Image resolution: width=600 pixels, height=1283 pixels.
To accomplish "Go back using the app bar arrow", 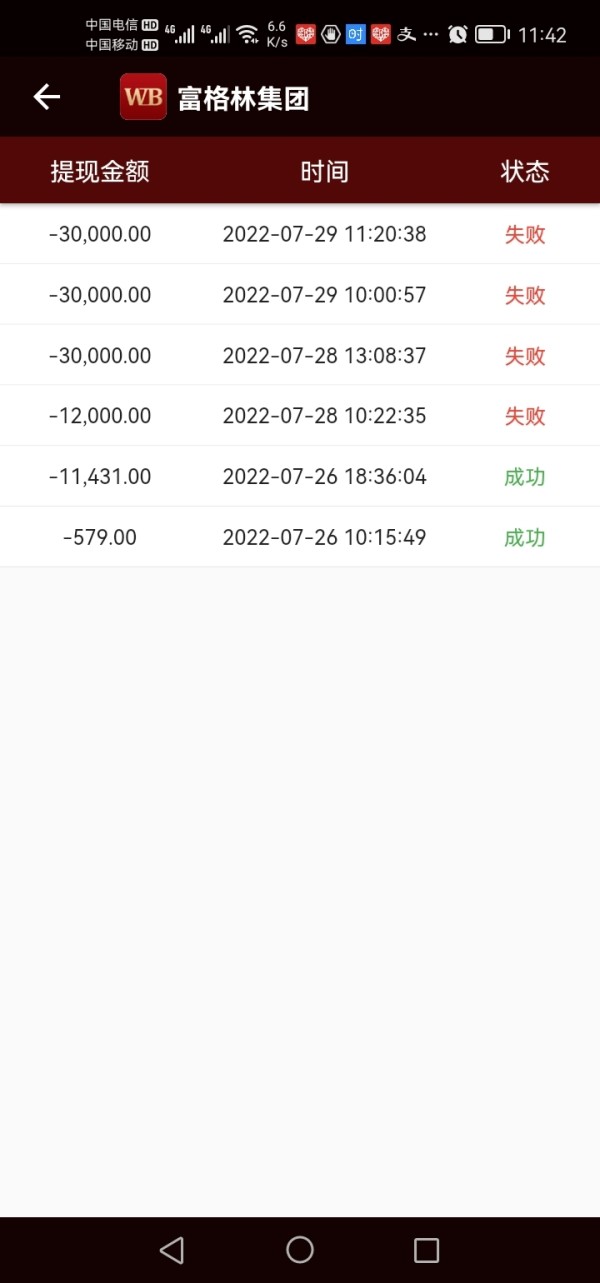I will coord(47,97).
